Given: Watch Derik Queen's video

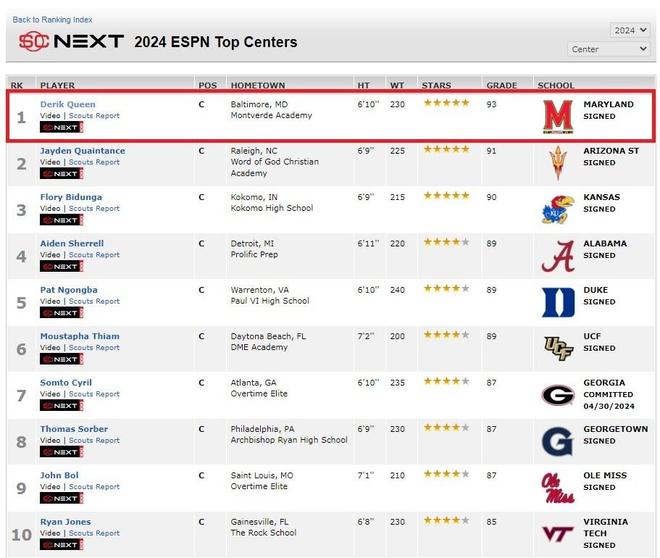Looking at the screenshot, I should [50, 116].
